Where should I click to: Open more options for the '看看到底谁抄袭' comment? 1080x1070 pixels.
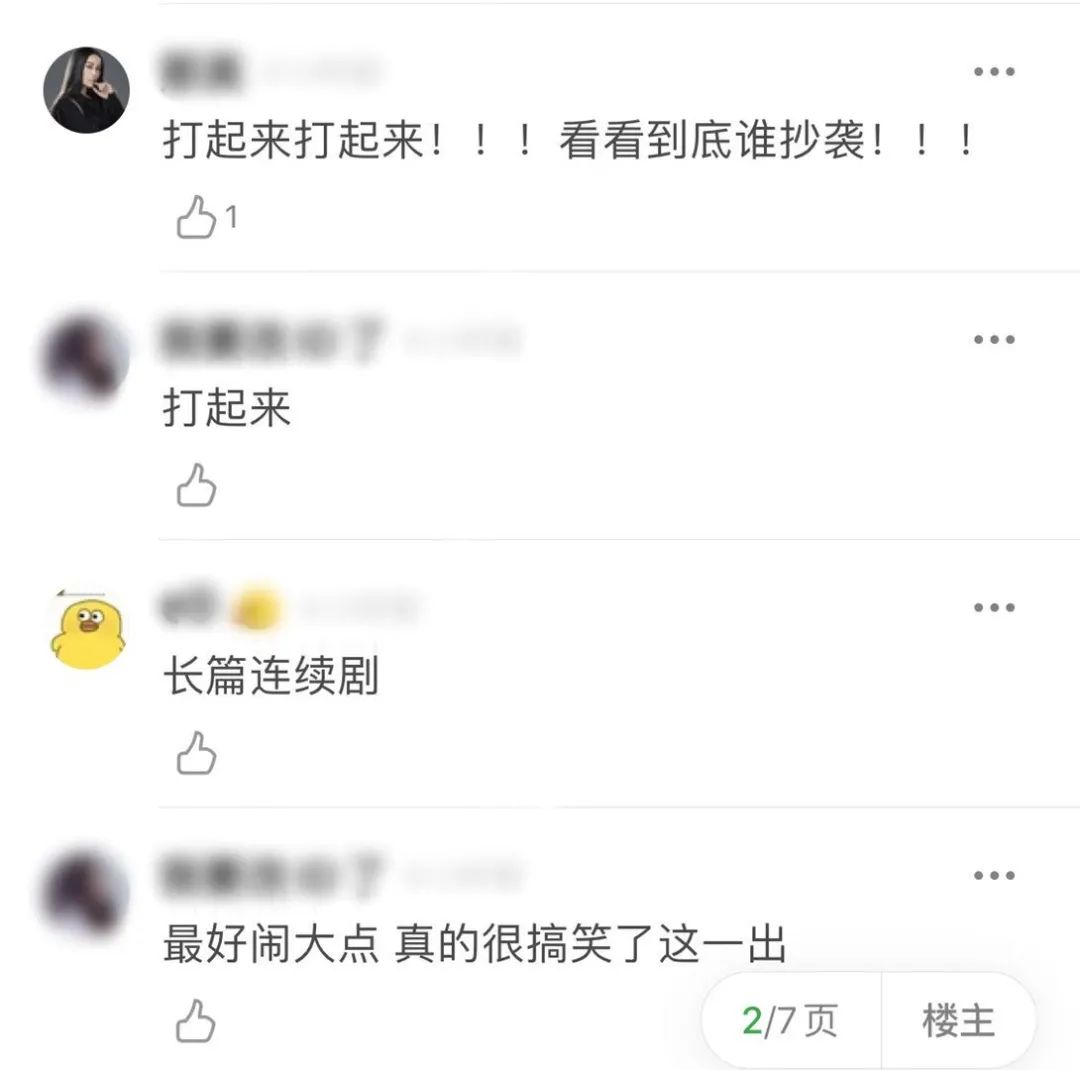(x=994, y=72)
